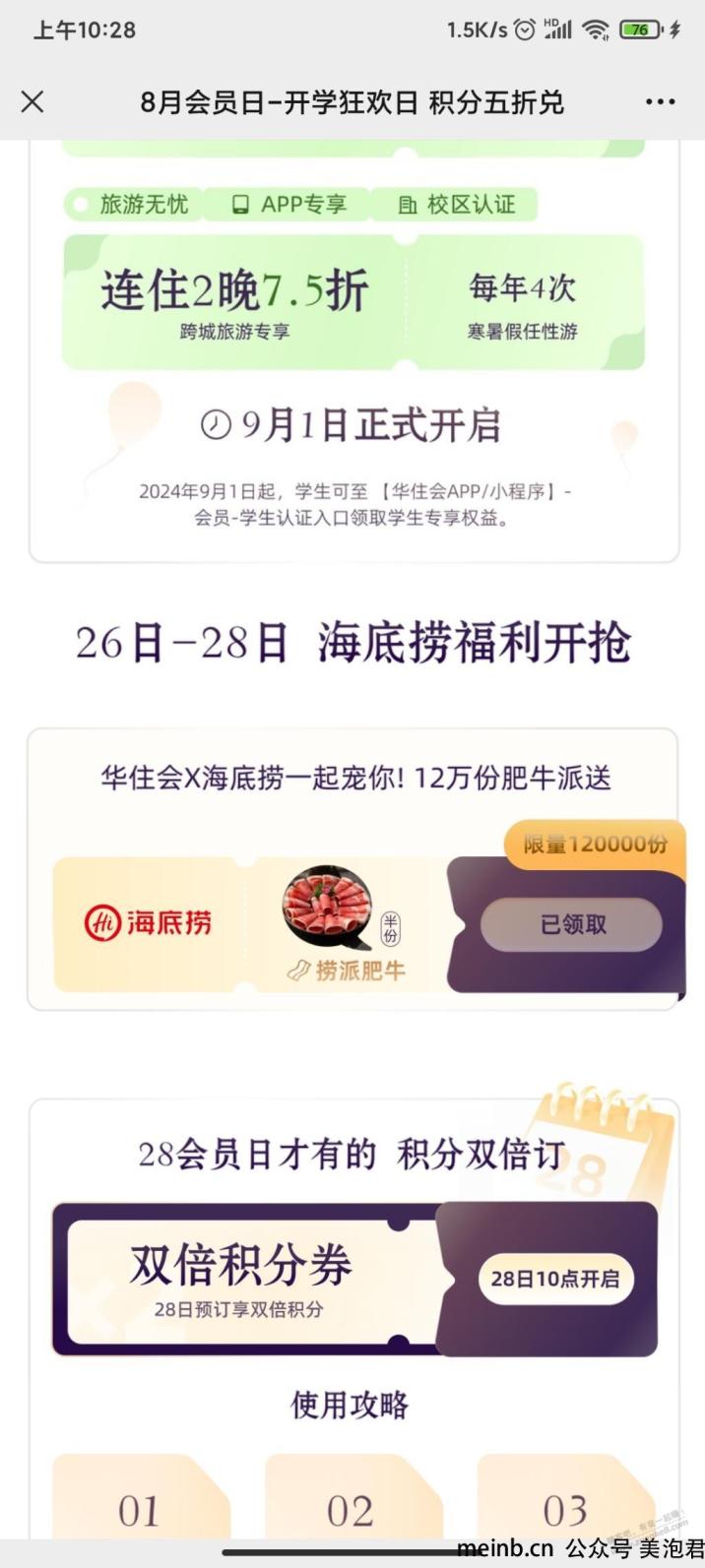
Task: Open the 双倍积分券 coupon card
Action: coord(240,1279)
